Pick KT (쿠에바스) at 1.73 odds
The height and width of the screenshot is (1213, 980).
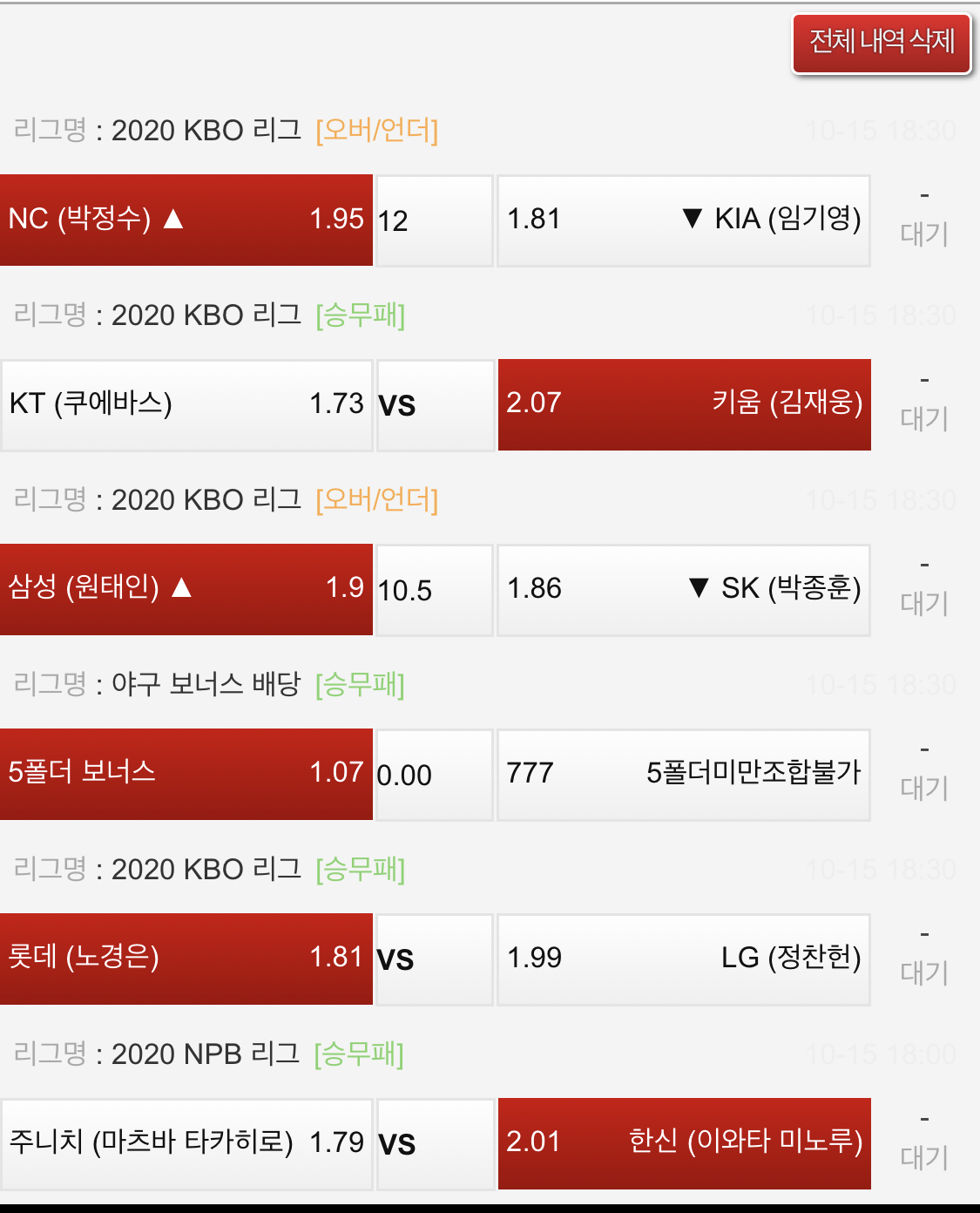click(x=186, y=404)
